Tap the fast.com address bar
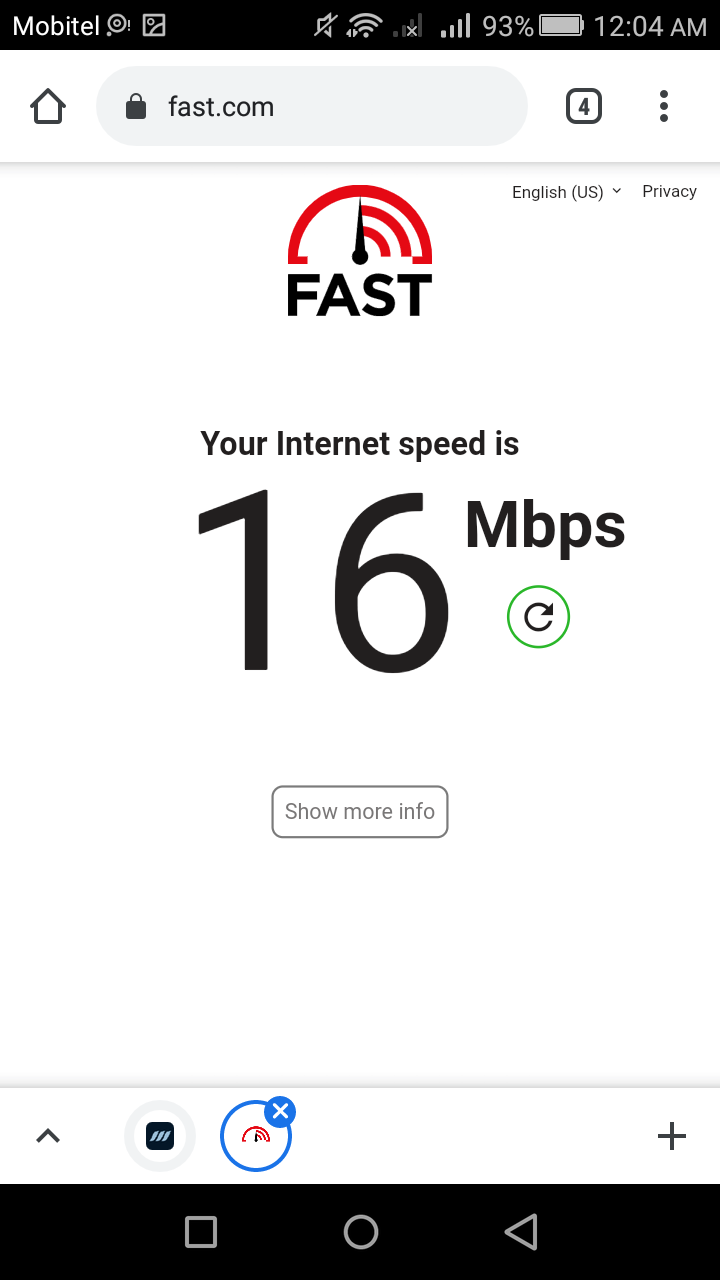 click(x=311, y=106)
